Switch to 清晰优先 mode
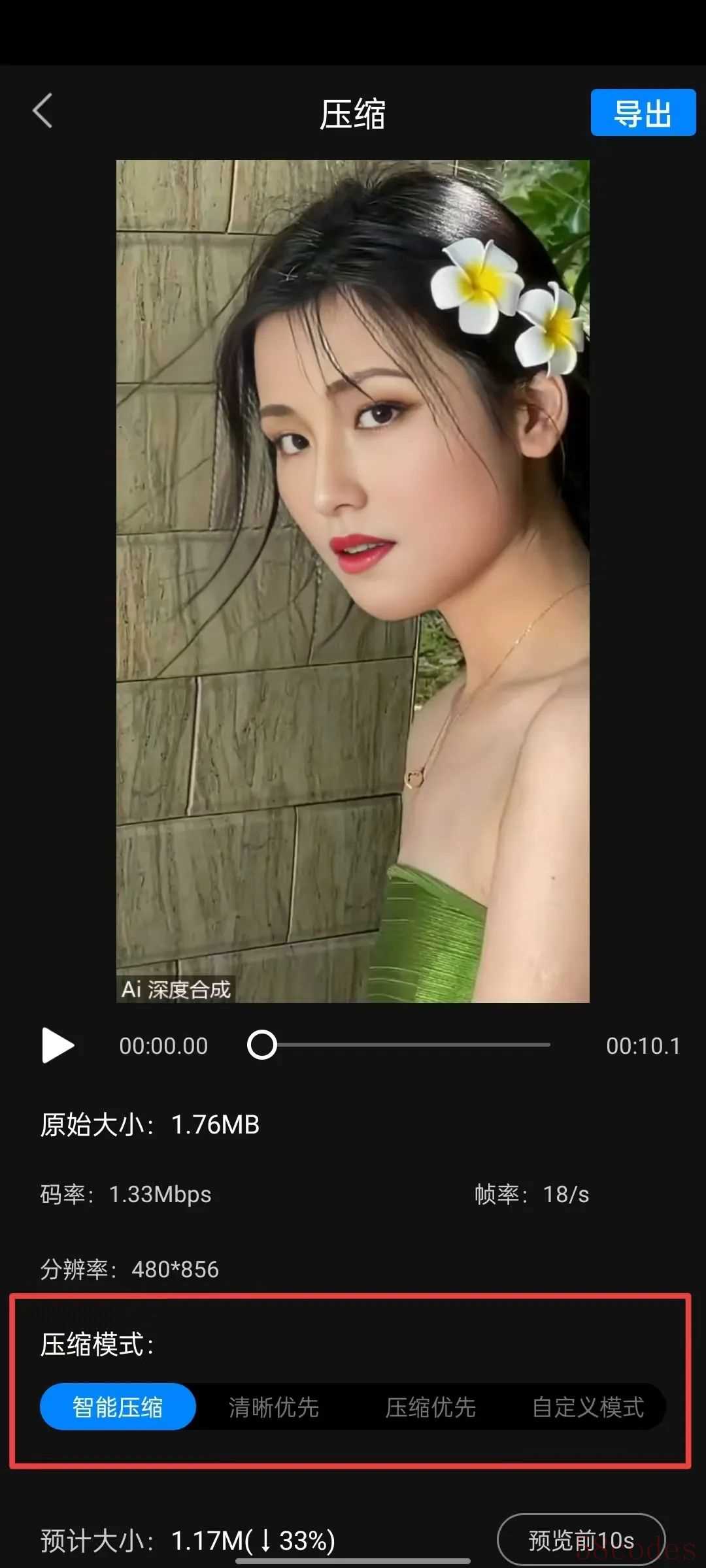The height and width of the screenshot is (1568, 706). 274,1407
